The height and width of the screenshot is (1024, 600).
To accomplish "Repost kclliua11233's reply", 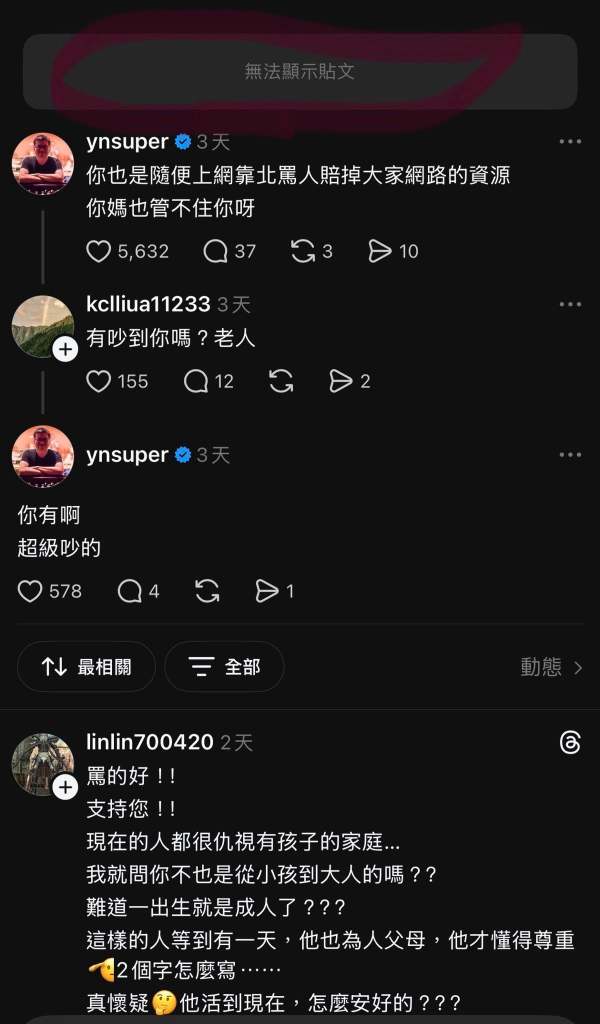I will pyautogui.click(x=282, y=381).
